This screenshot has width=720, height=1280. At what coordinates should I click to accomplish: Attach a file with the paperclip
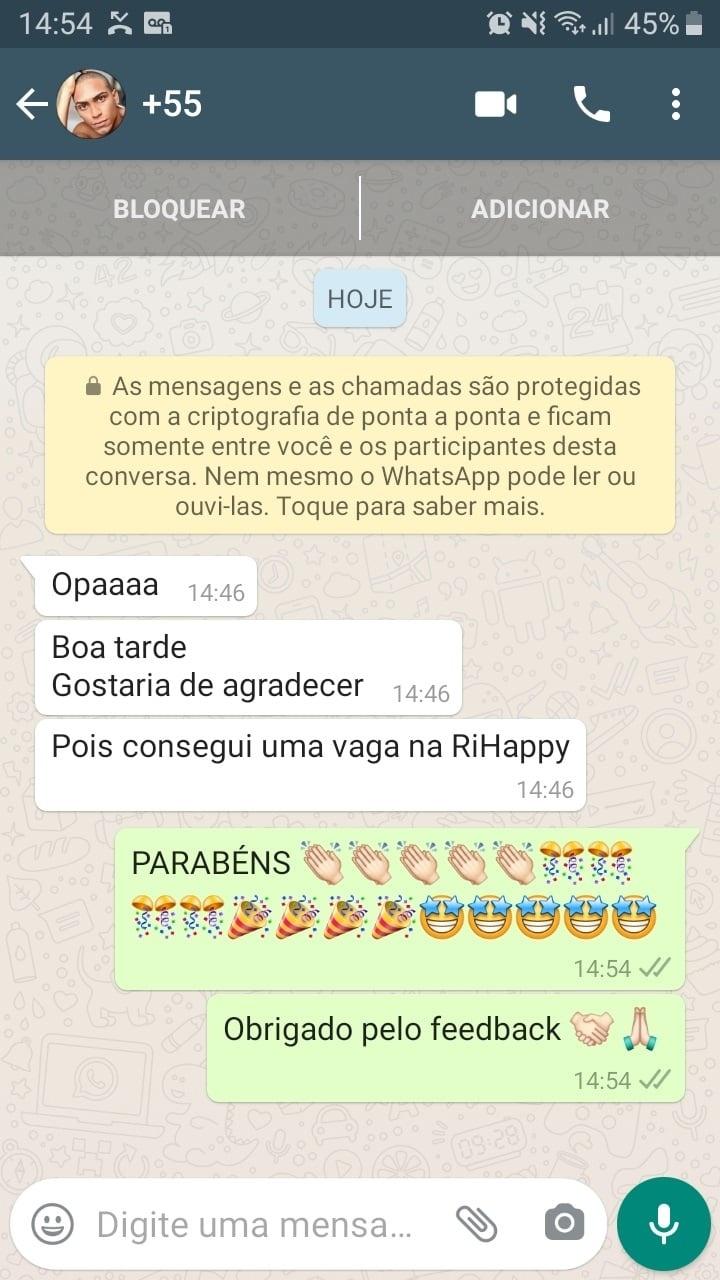tap(477, 1223)
